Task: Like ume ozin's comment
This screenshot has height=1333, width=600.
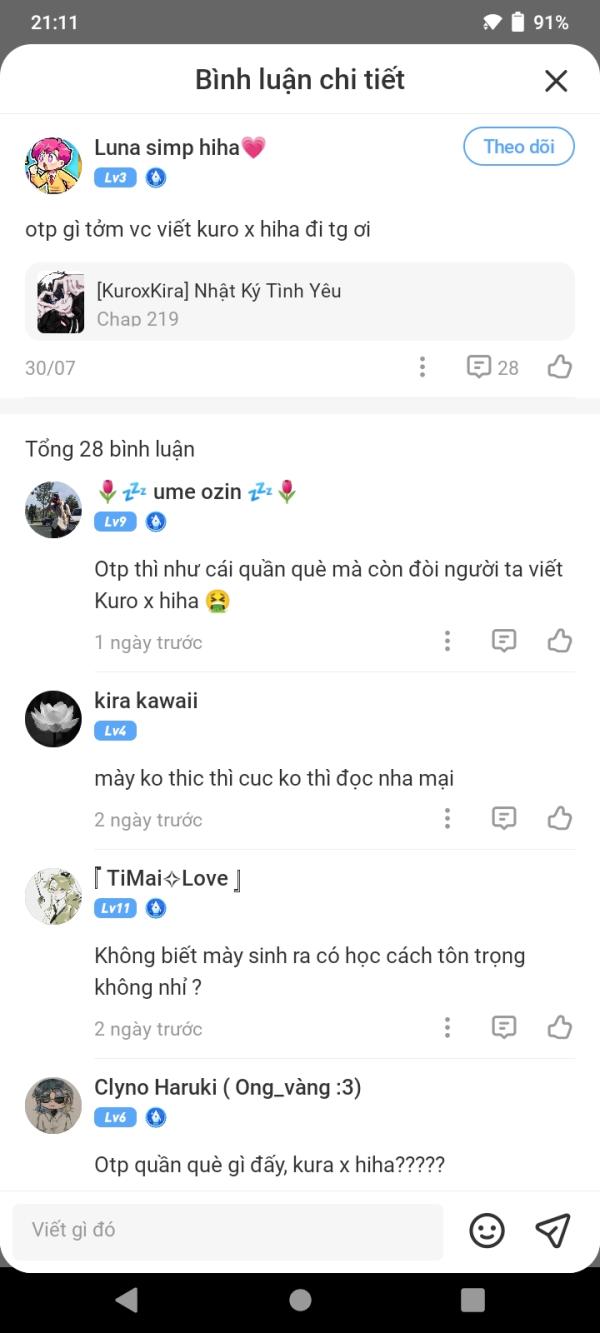Action: pyautogui.click(x=560, y=641)
